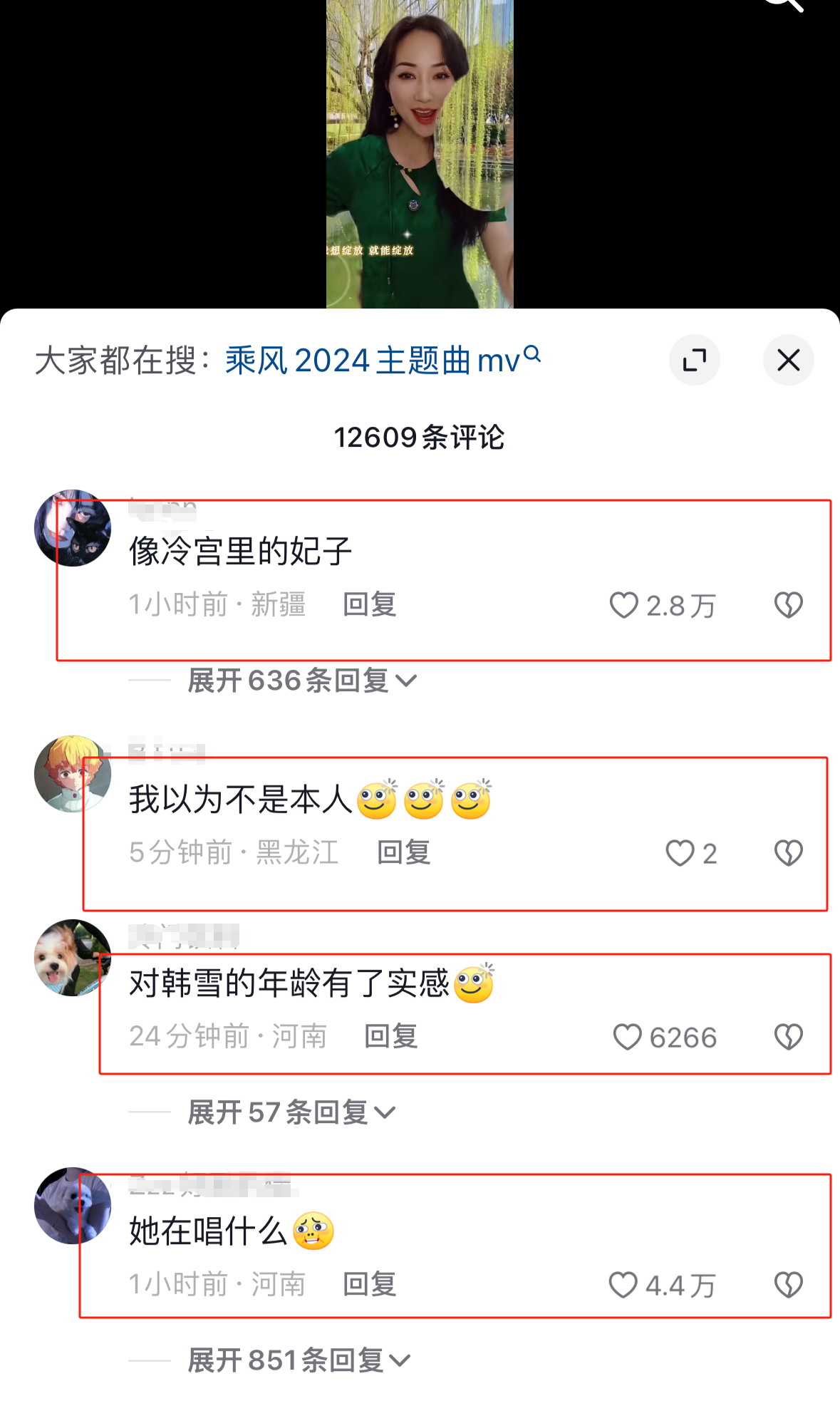This screenshot has height=1401, width=840.
Task: Open the avatar of 像冷宫里的妃子 commenter
Action: point(73,528)
